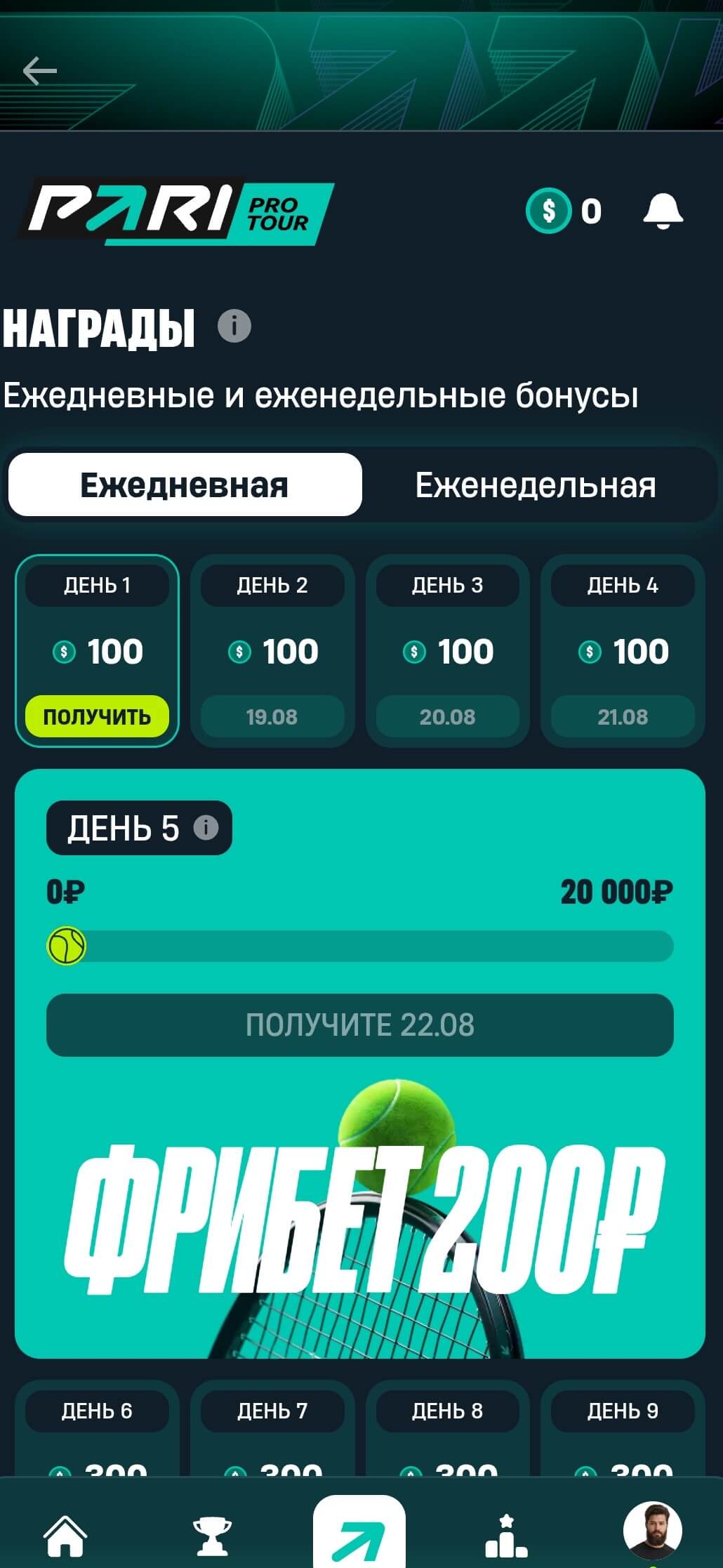The image size is (723, 1568).
Task: Open the День 2 reward card
Action: pyautogui.click(x=272, y=651)
